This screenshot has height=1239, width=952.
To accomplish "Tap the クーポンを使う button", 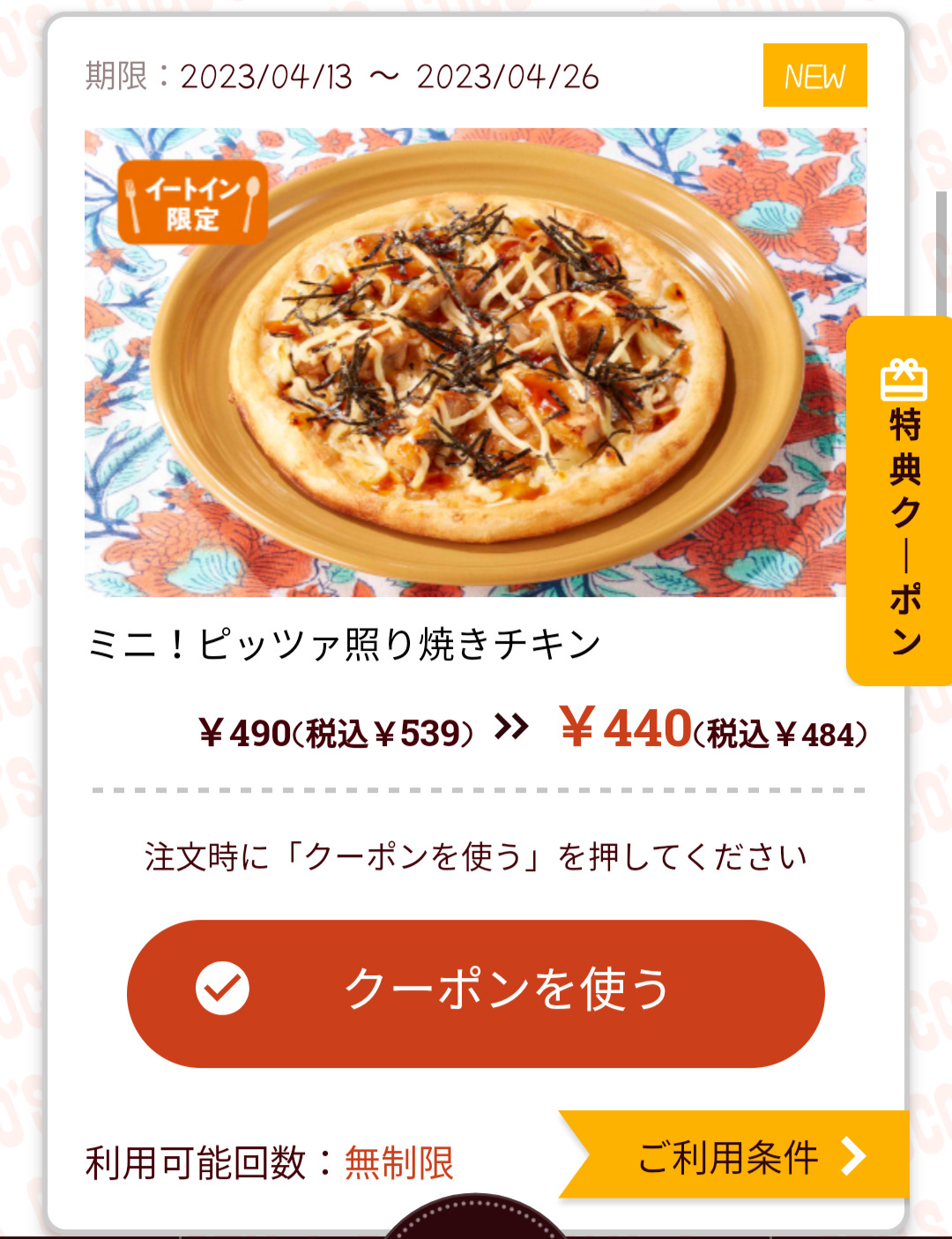I will [x=476, y=992].
